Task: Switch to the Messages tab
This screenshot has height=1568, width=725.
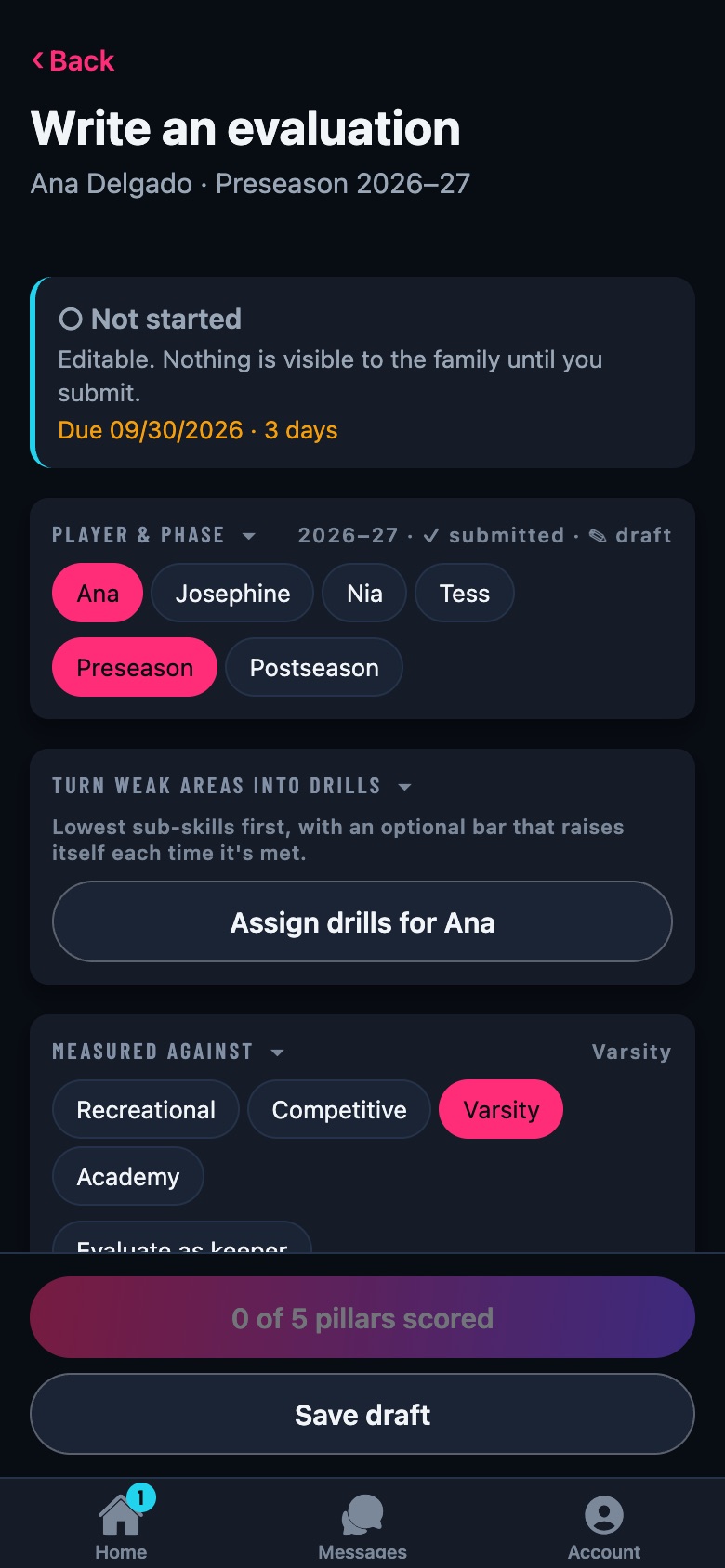Action: point(362,1523)
